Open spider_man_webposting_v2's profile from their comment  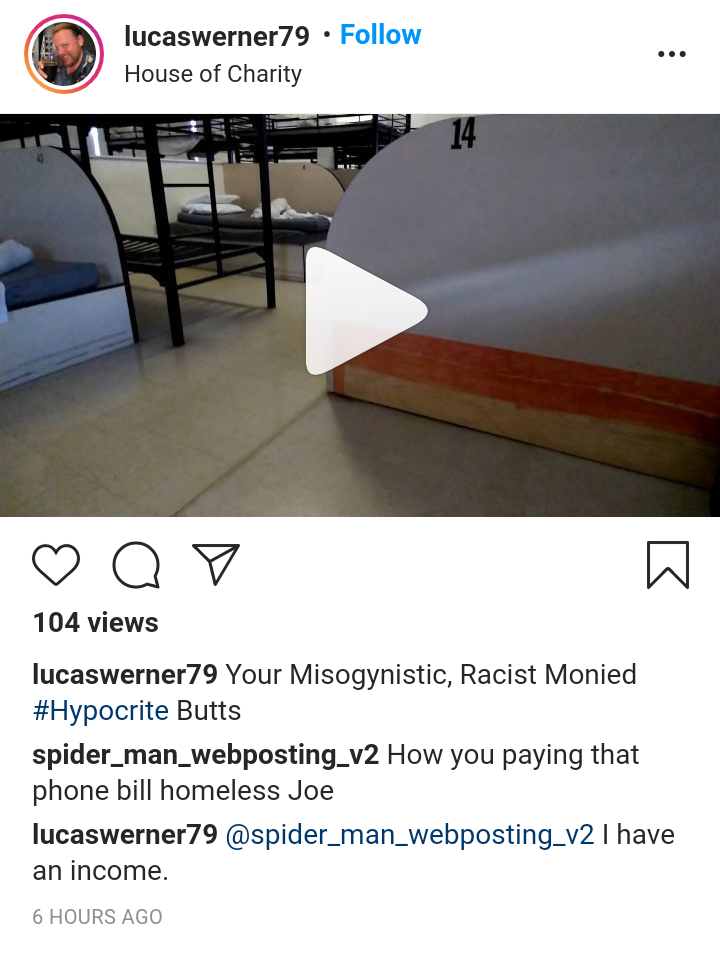pyautogui.click(x=206, y=755)
